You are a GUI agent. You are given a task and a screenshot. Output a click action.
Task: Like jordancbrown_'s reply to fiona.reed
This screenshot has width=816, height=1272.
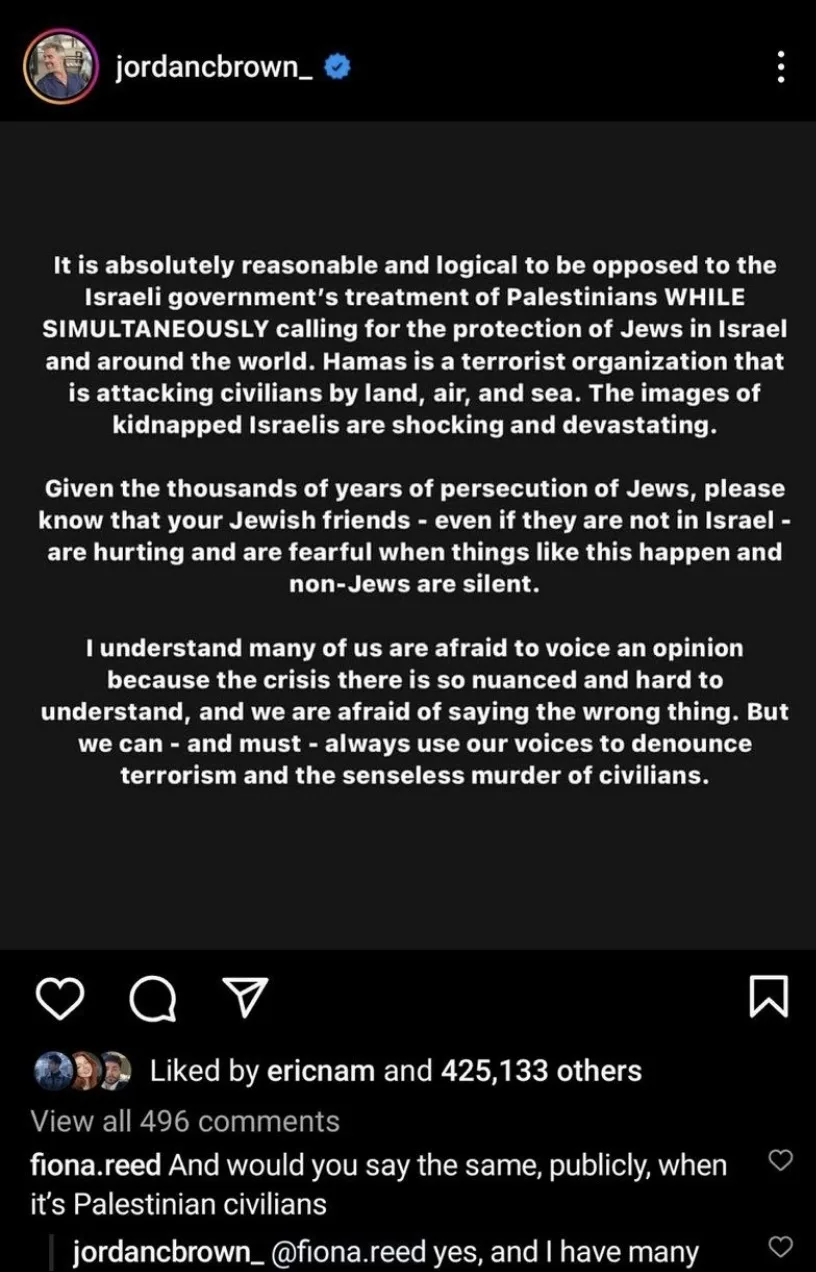(x=779, y=1246)
